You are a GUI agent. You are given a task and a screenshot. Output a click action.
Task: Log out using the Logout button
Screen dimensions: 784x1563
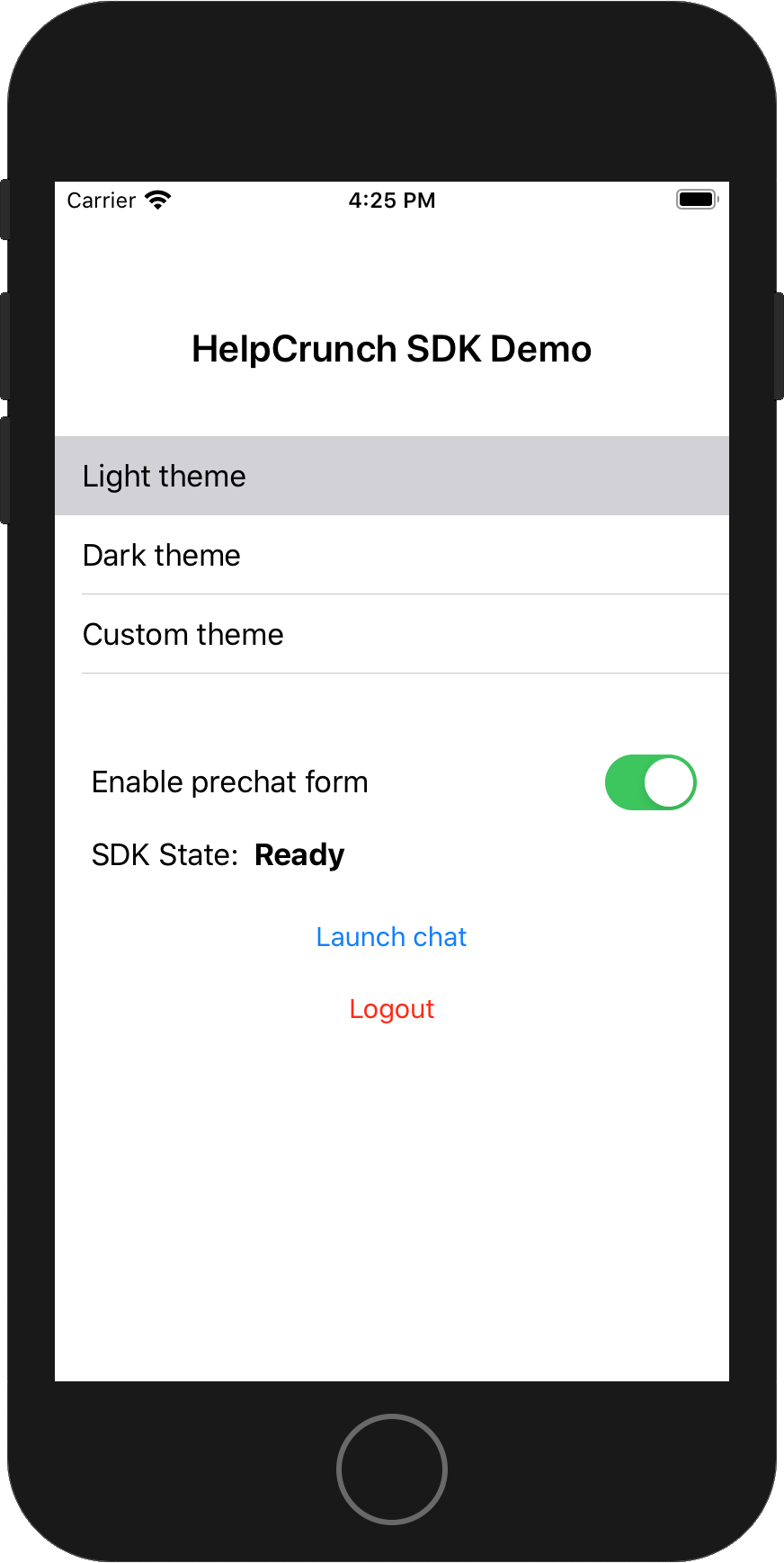pyautogui.click(x=392, y=1009)
